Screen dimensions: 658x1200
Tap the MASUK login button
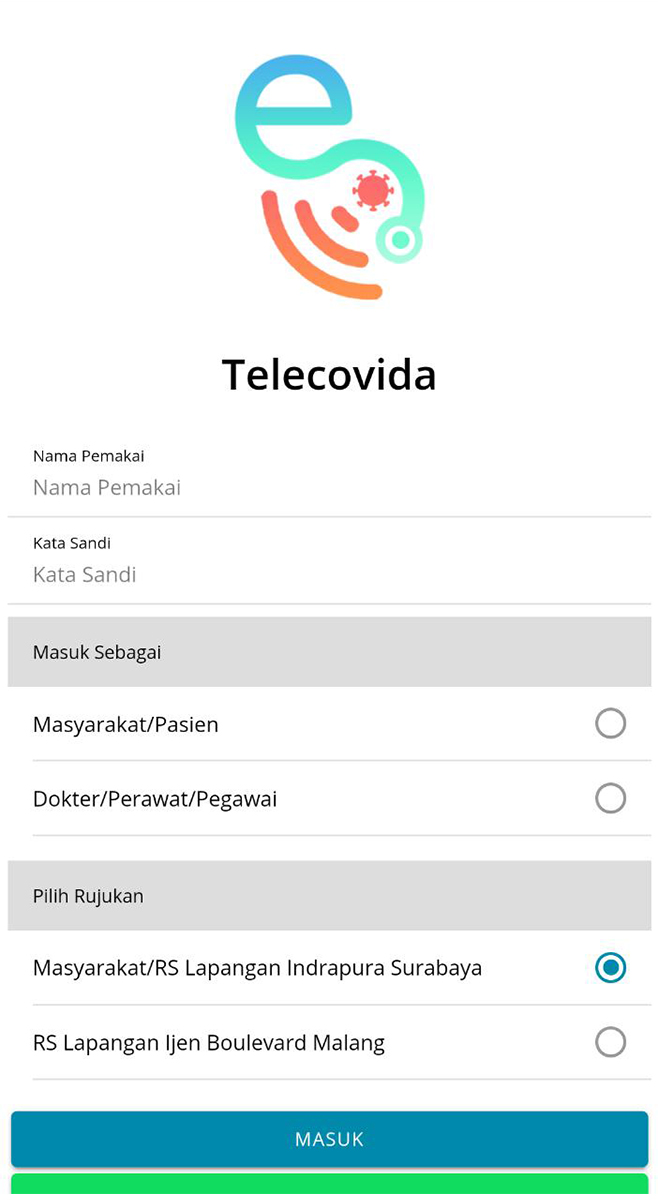click(329, 1139)
